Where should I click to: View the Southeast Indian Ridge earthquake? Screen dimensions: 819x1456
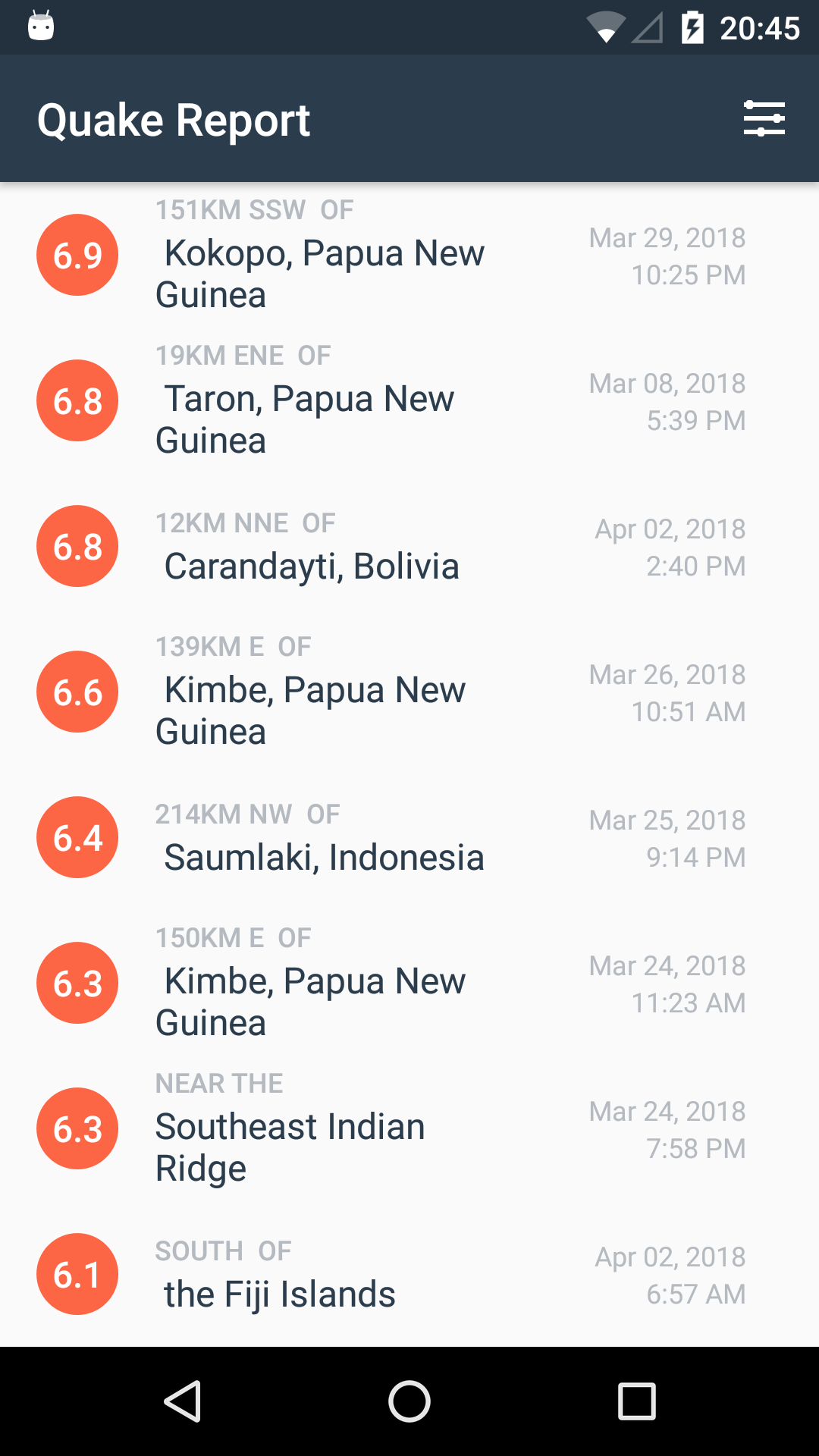tap(409, 1128)
